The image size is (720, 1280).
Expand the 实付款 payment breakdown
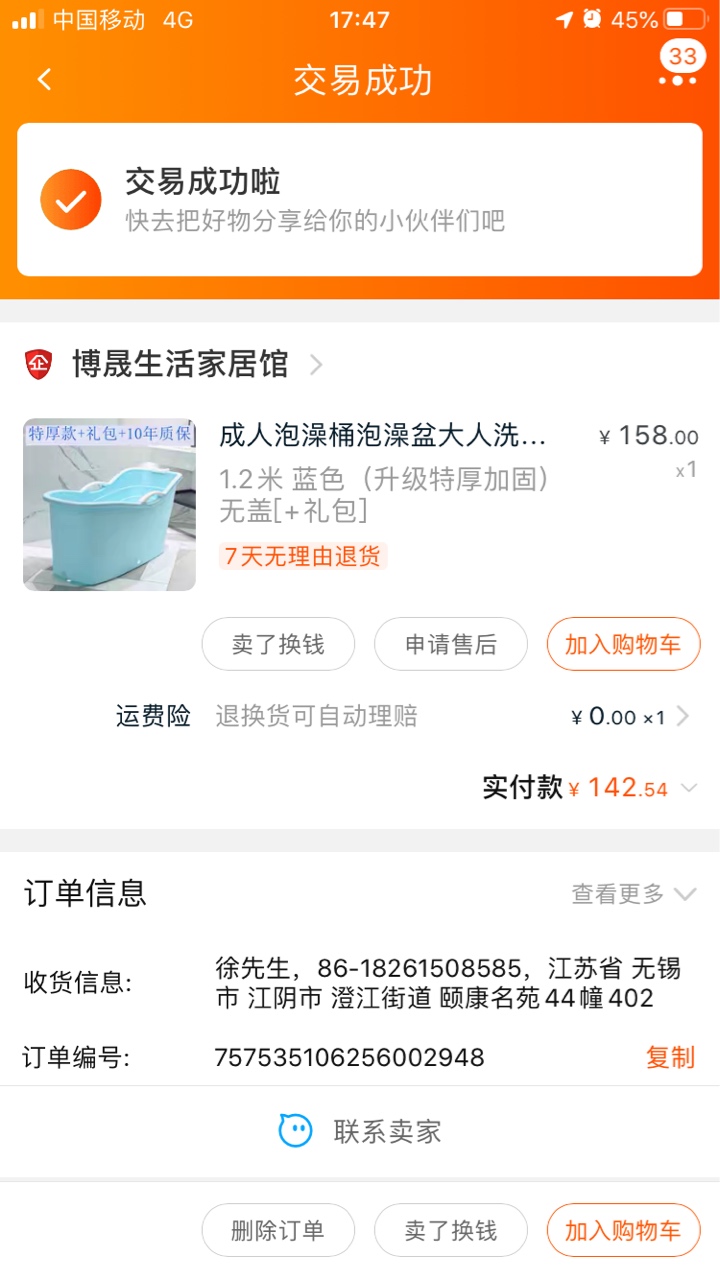pos(688,788)
